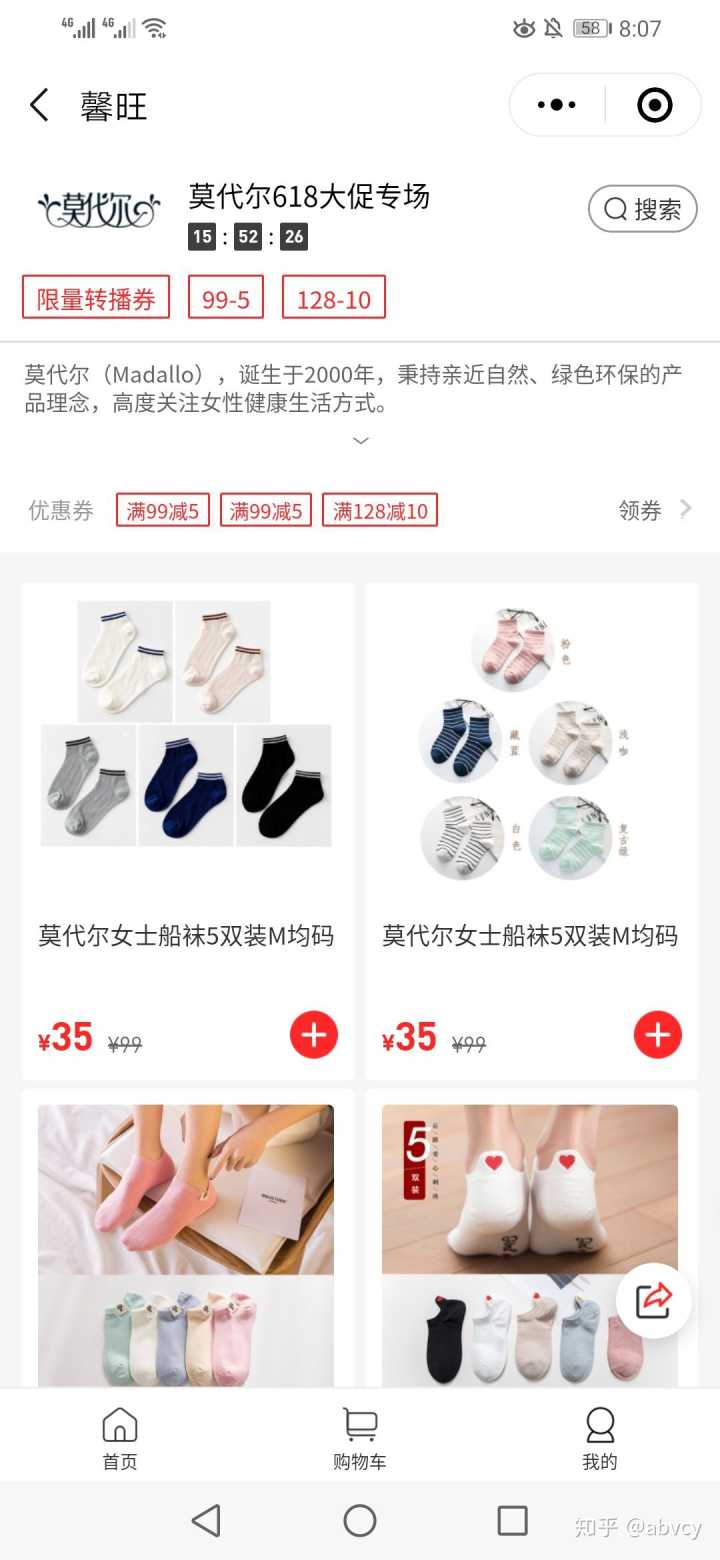The width and height of the screenshot is (720, 1560).
Task: Switch to the 首页 tab
Action: (120, 1438)
